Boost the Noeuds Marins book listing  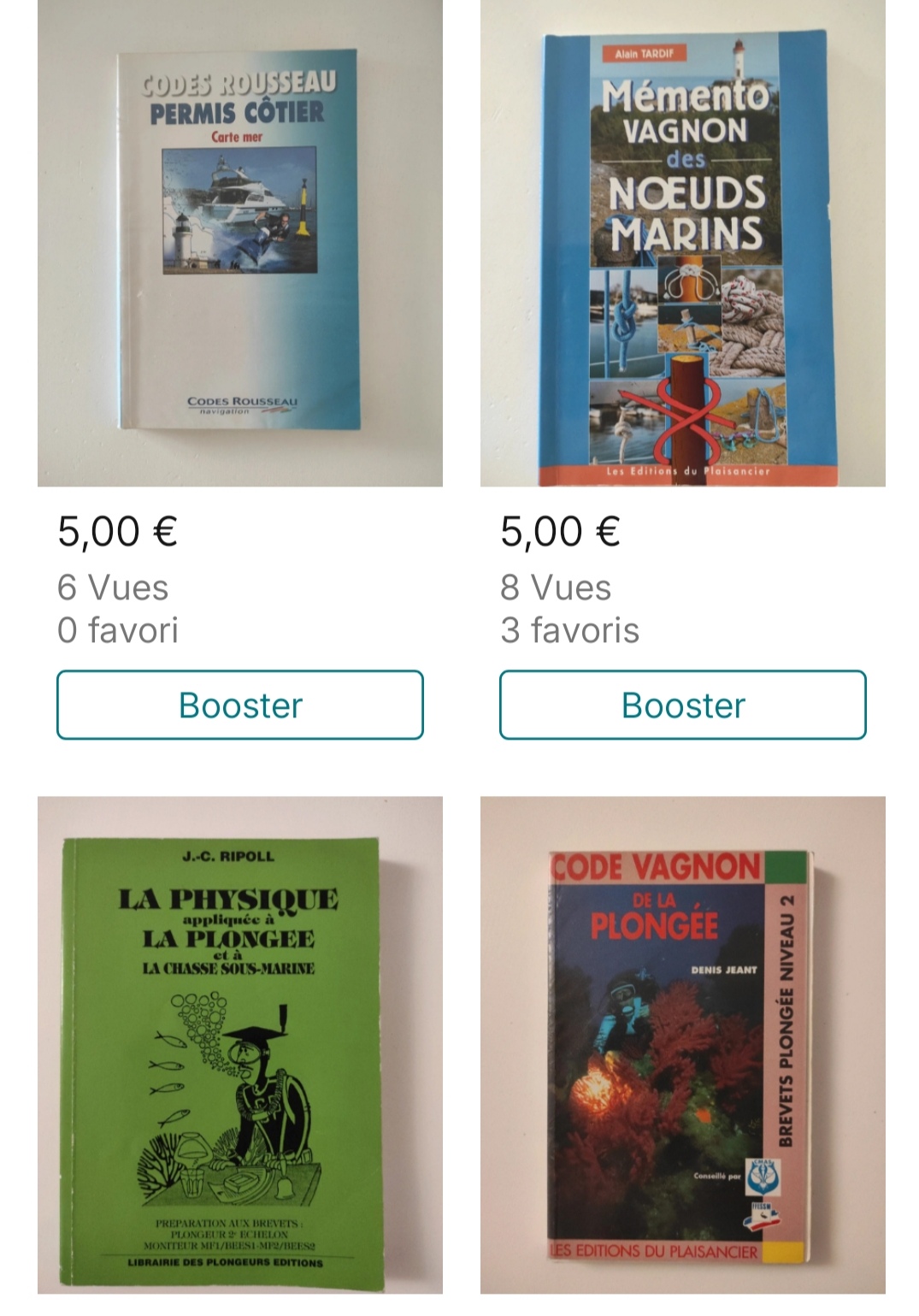[682, 705]
